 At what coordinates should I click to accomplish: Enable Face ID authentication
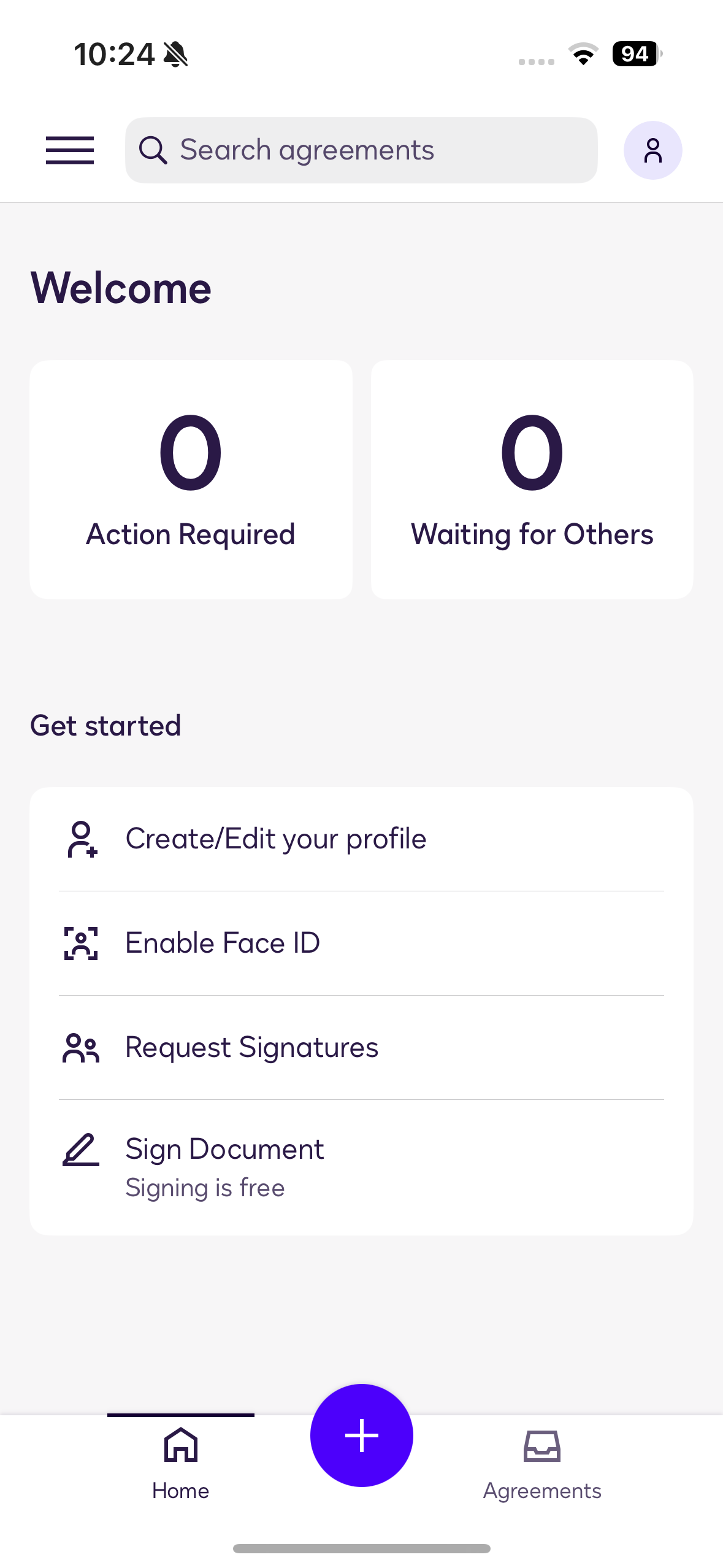[x=222, y=943]
